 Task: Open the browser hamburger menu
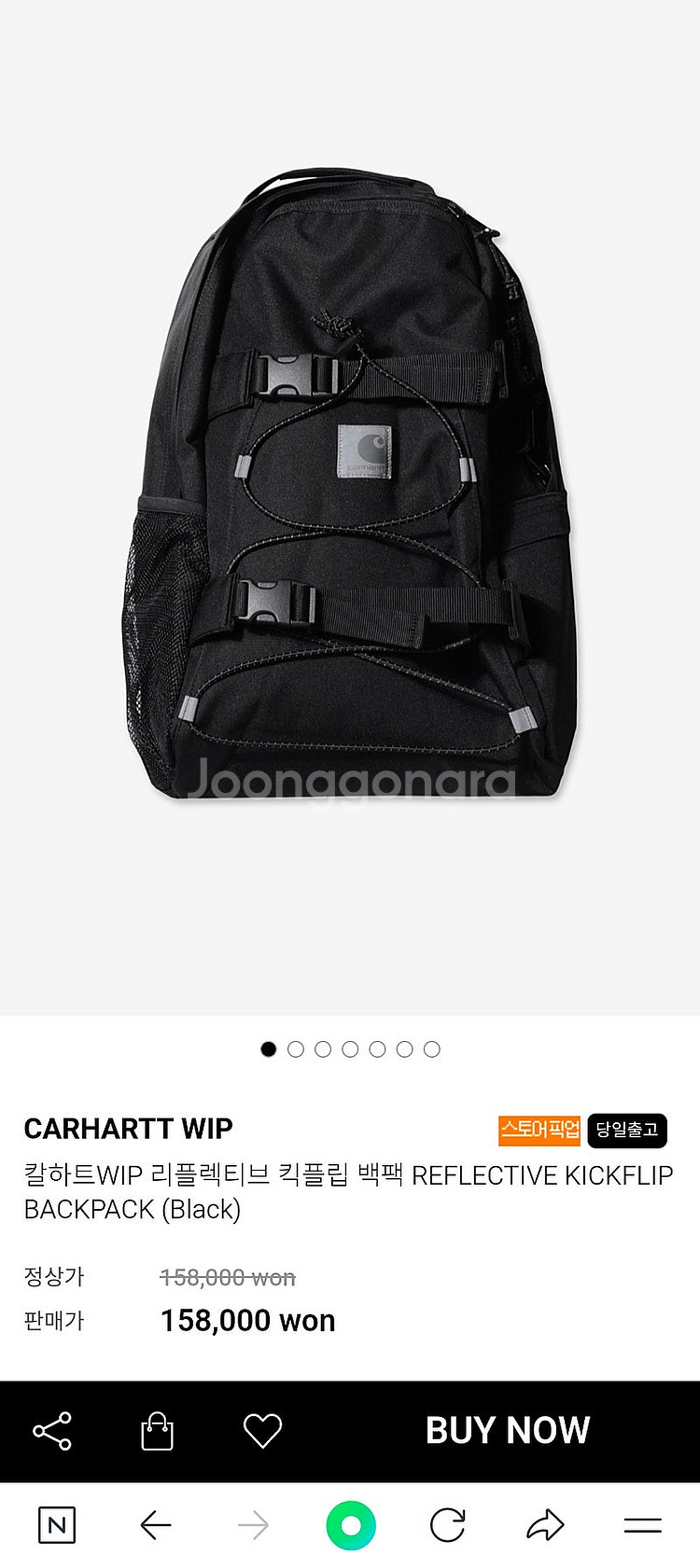[642, 1526]
